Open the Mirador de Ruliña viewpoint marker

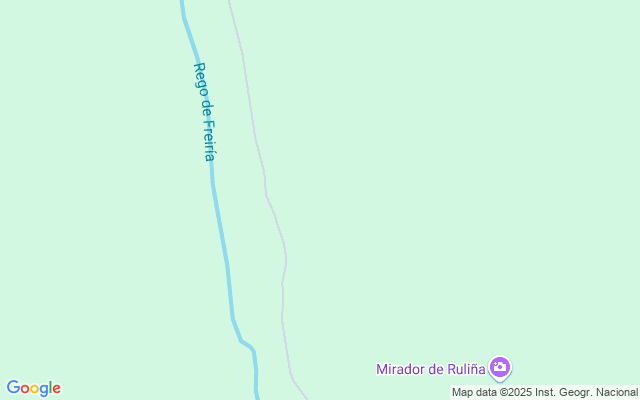(501, 369)
